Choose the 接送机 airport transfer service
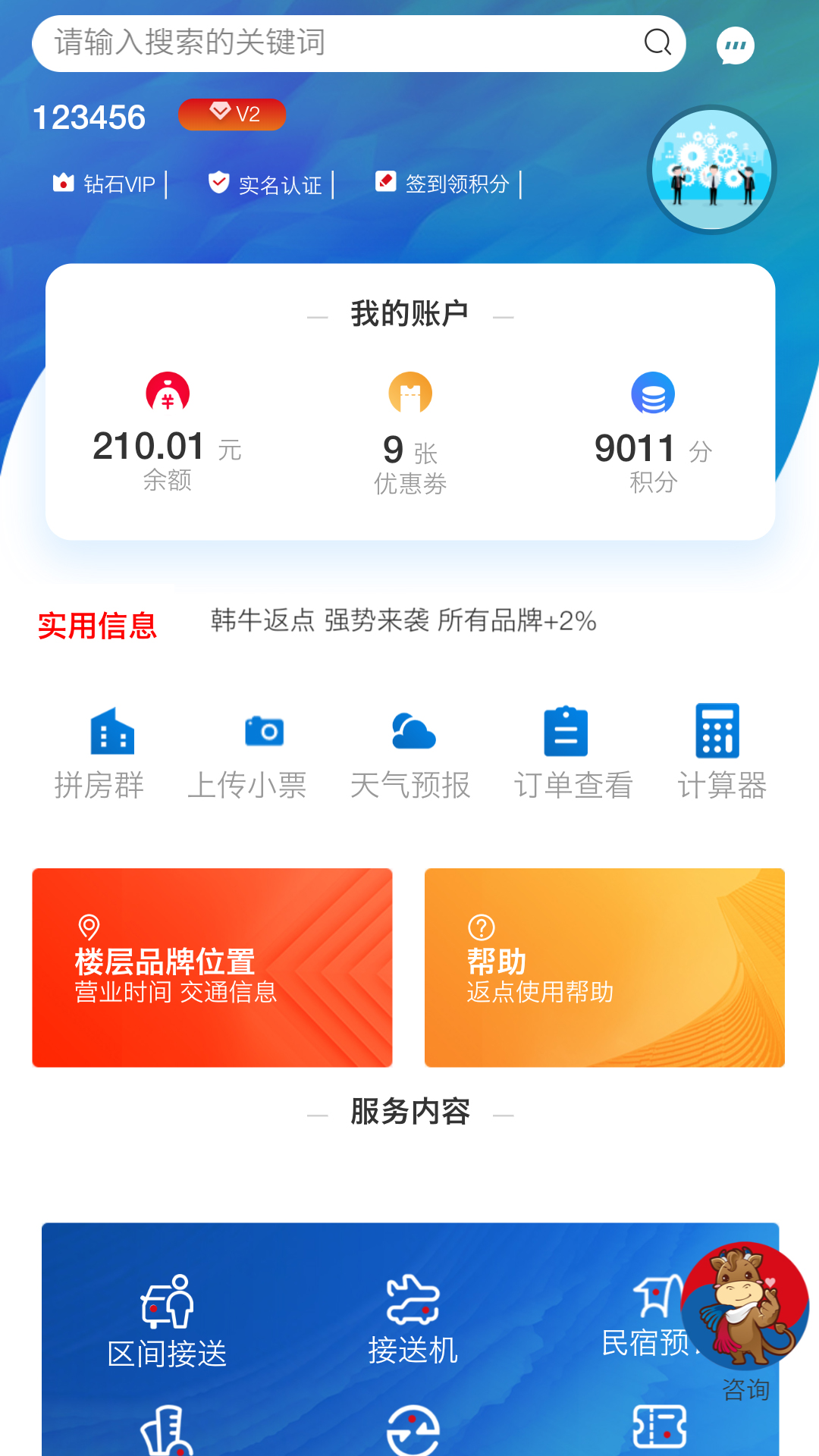Screen dimensions: 819x1456 pos(413,1319)
